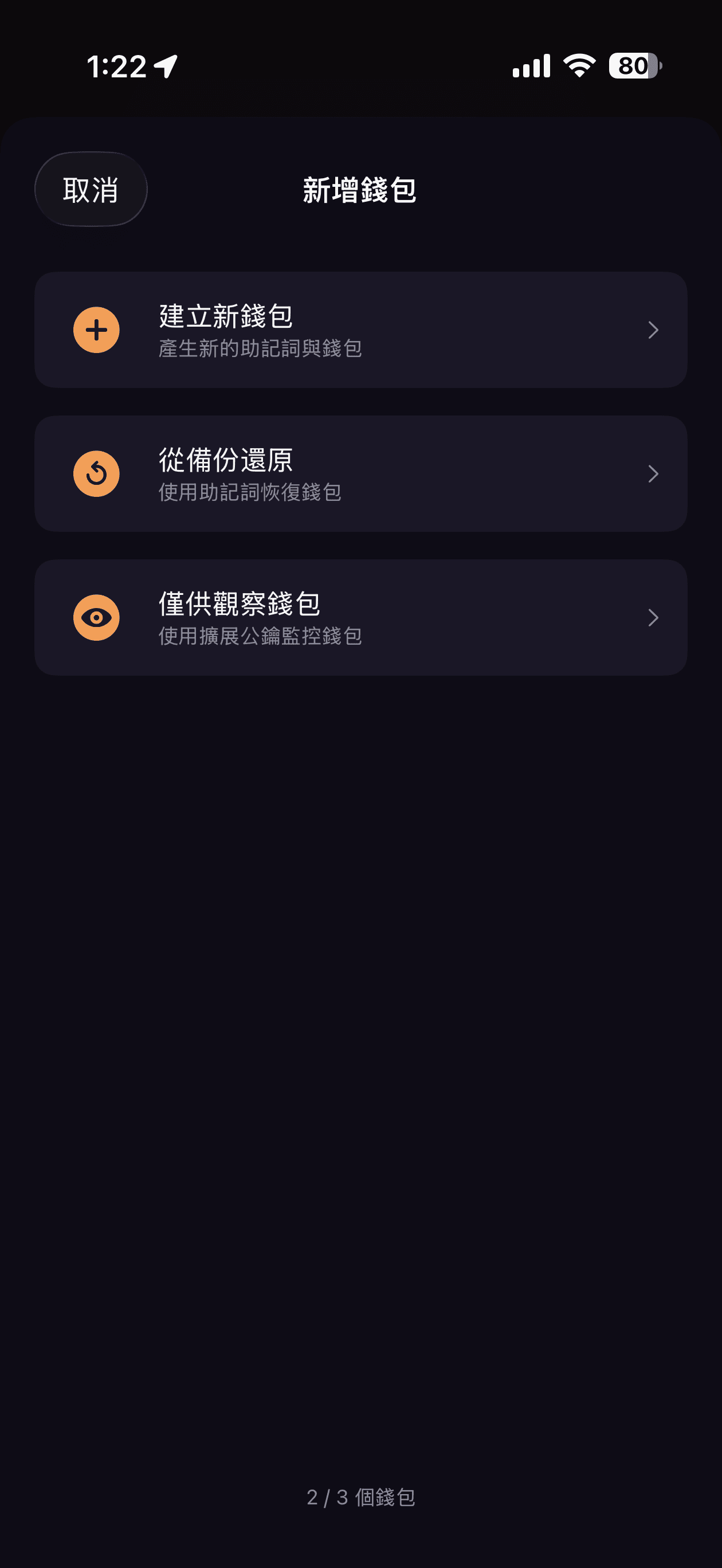
Task: Select the circular refresh icon on middle card
Action: click(96, 473)
